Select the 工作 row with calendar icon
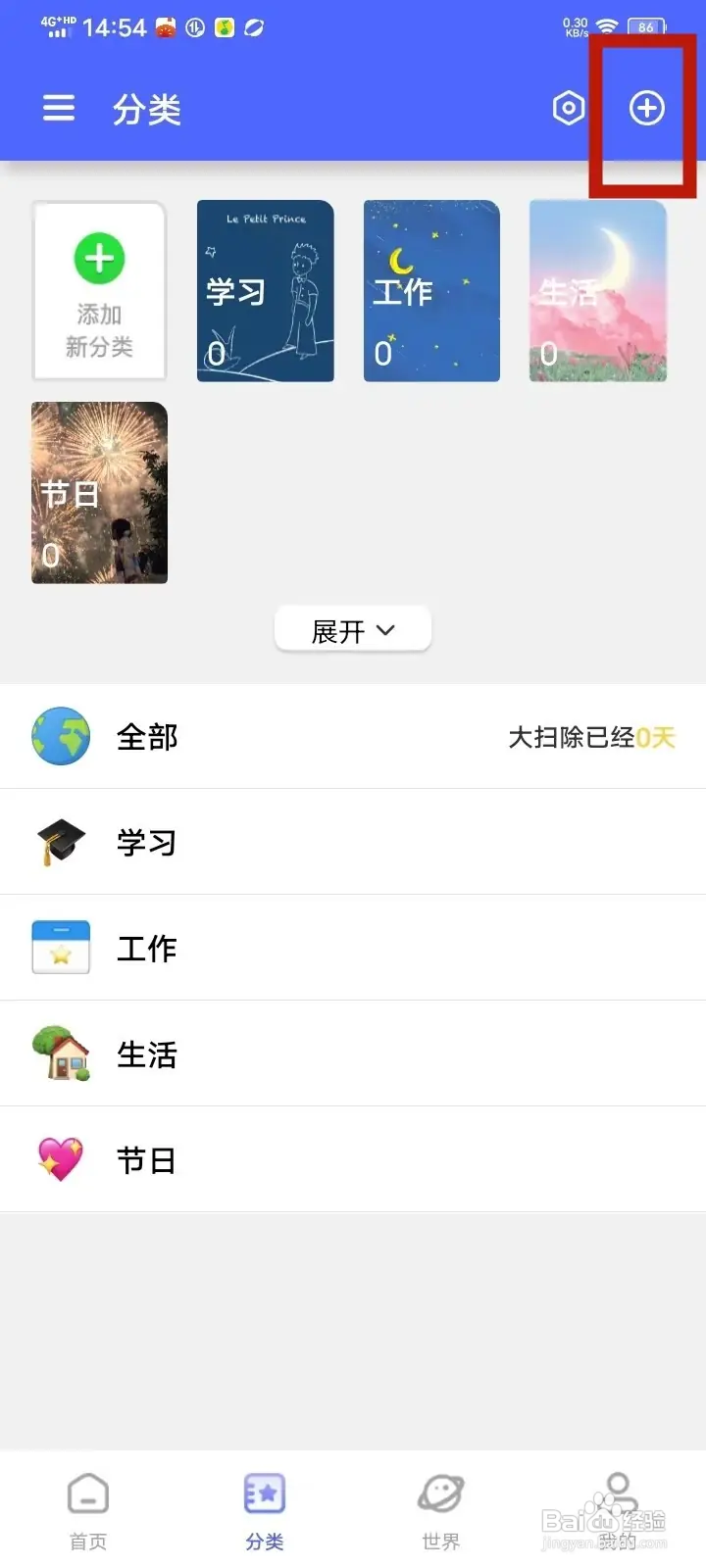Screen dimensions: 706x1568 353,948
